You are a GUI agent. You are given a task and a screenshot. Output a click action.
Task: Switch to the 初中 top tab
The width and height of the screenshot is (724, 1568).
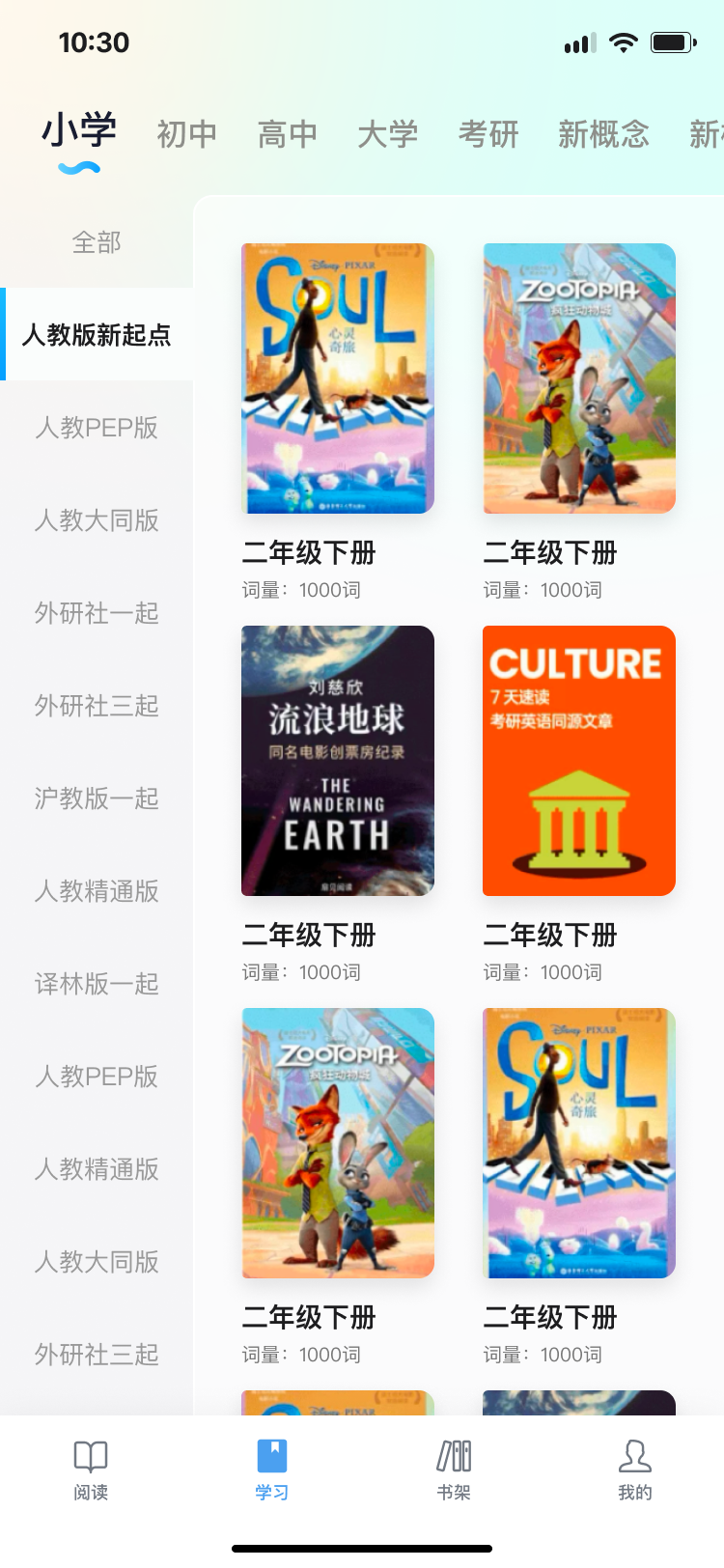pyautogui.click(x=186, y=134)
